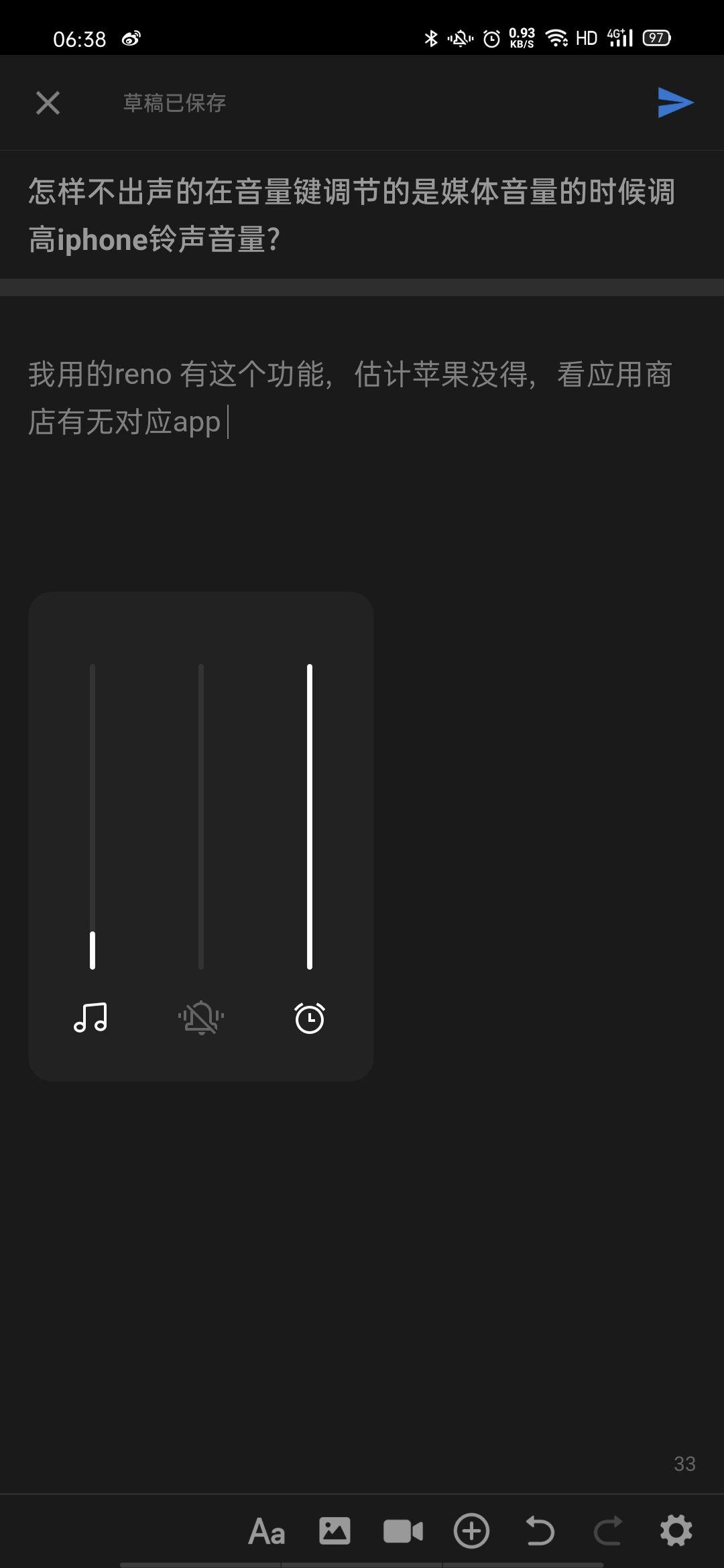
Task: Tap the inserted volume sliders image
Action: tap(201, 836)
